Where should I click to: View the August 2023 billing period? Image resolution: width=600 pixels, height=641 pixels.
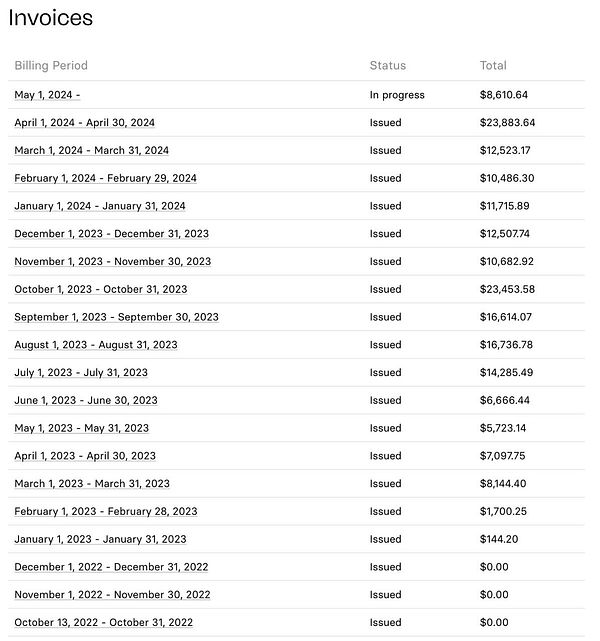pos(95,345)
